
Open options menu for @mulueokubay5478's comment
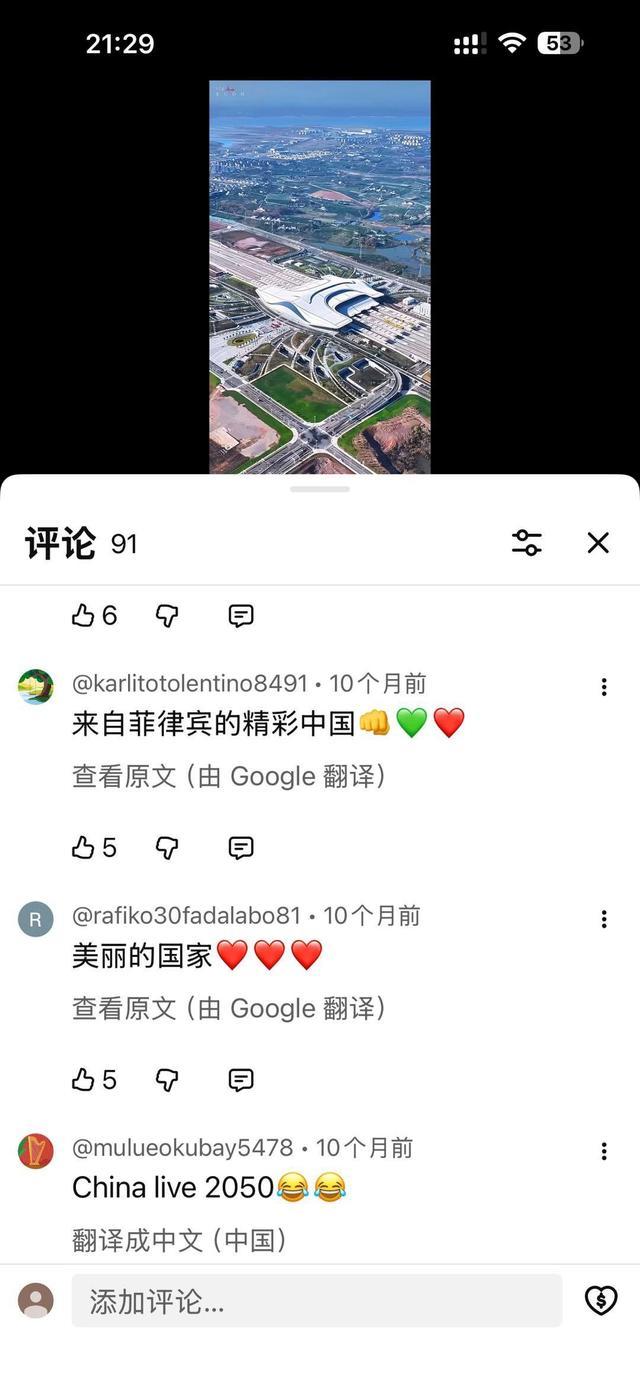(604, 1151)
